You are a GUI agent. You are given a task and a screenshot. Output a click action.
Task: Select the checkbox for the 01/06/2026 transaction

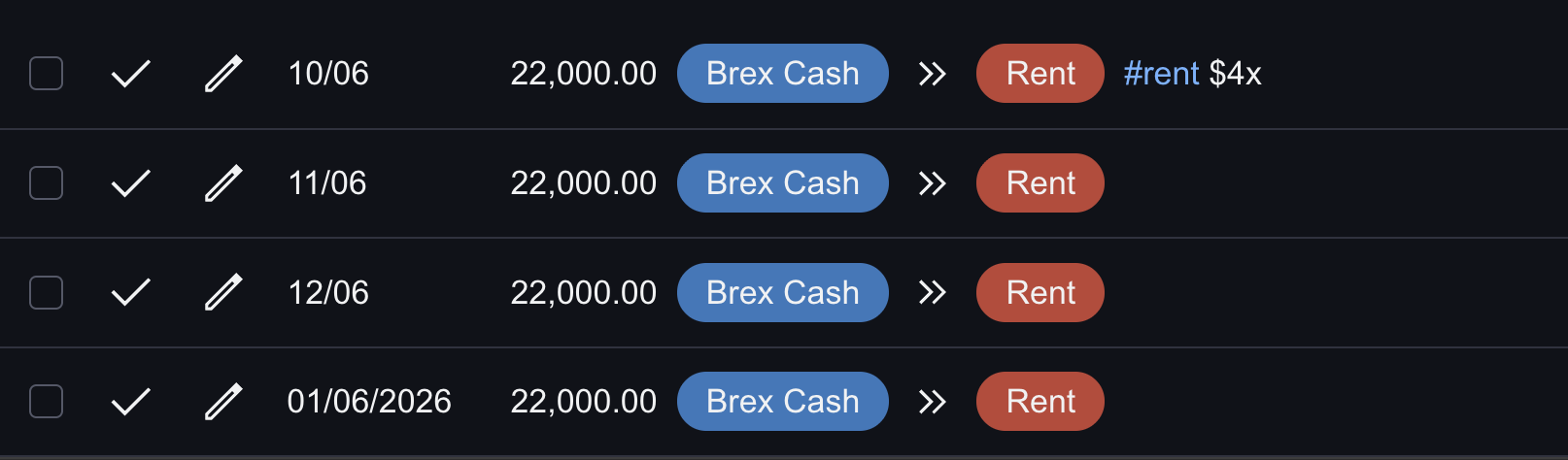tap(46, 402)
